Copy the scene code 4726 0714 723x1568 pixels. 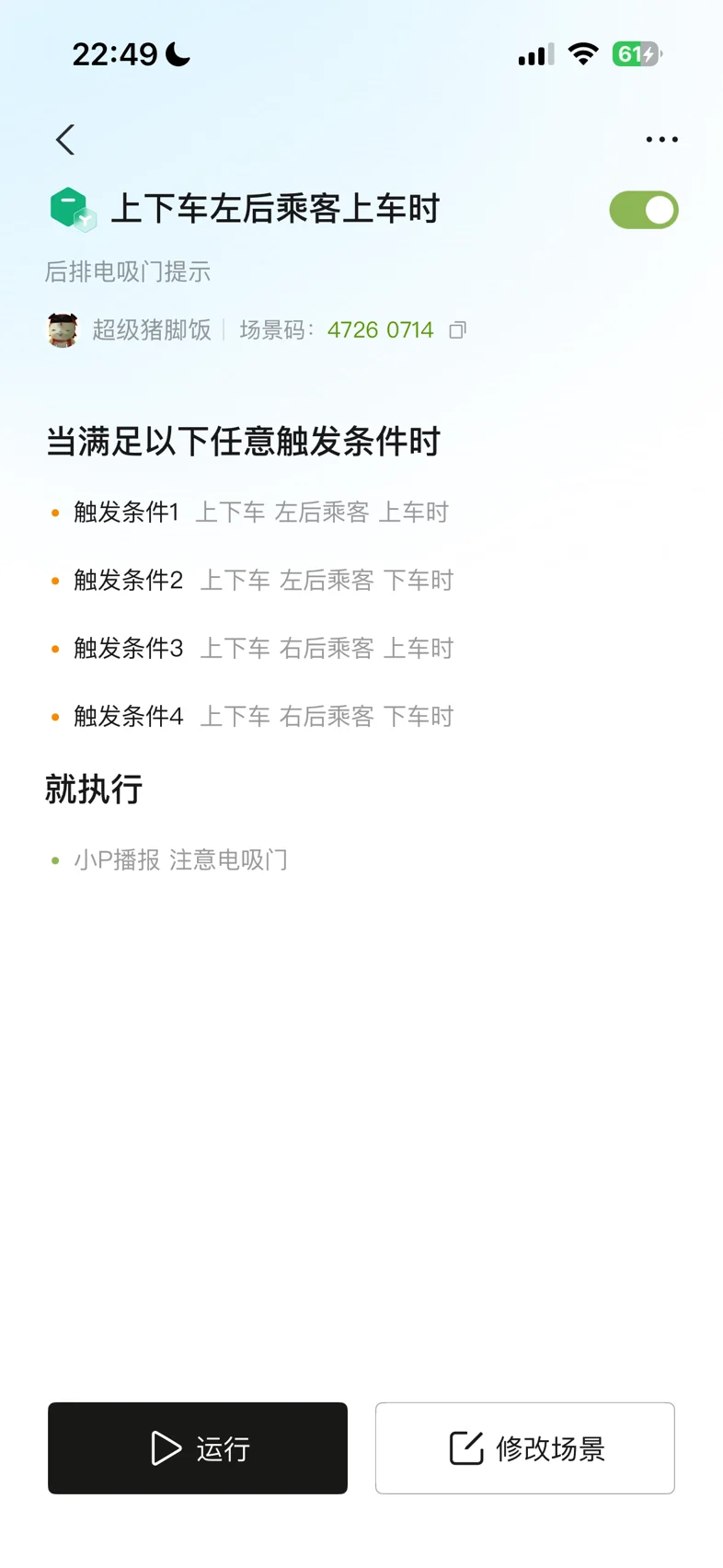tap(457, 330)
